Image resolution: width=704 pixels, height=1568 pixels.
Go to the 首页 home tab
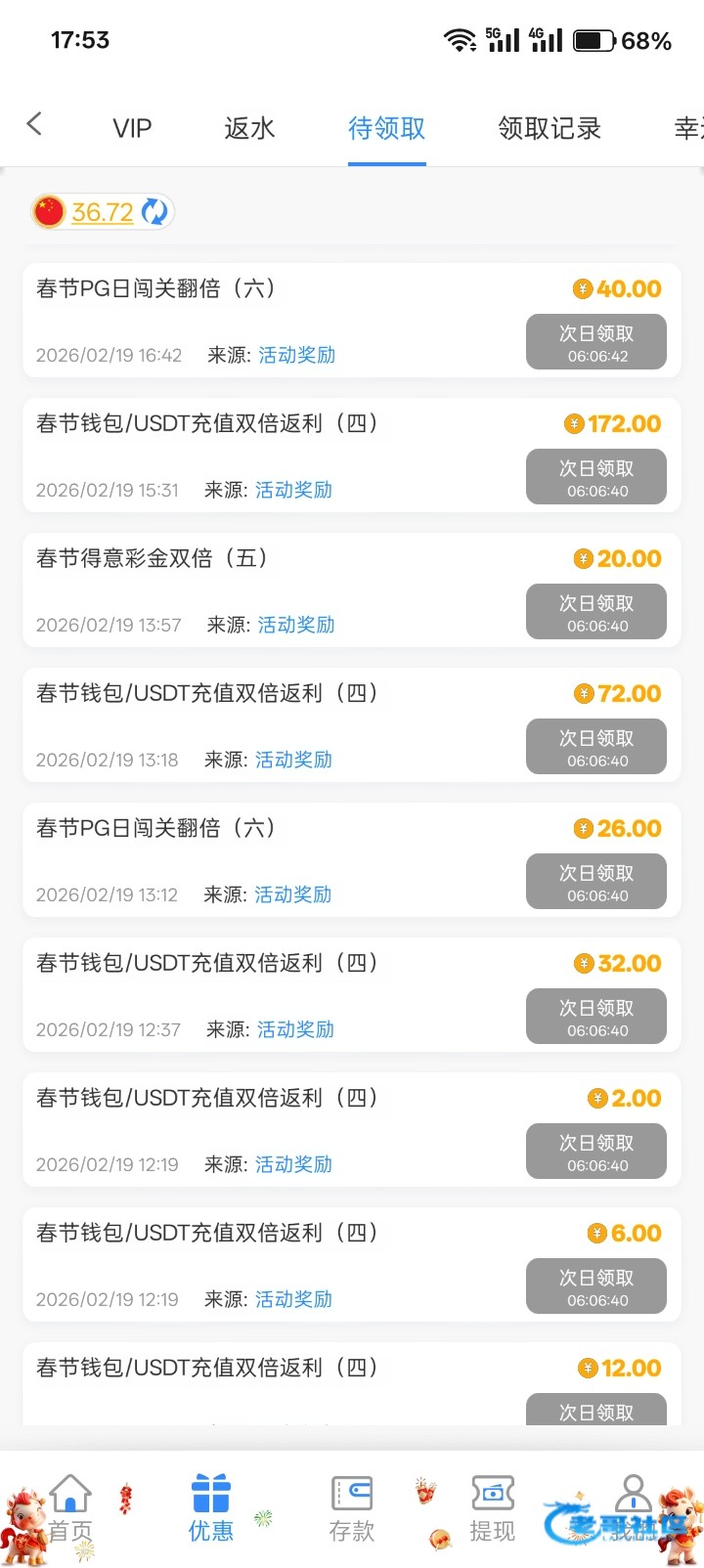coord(70,1509)
